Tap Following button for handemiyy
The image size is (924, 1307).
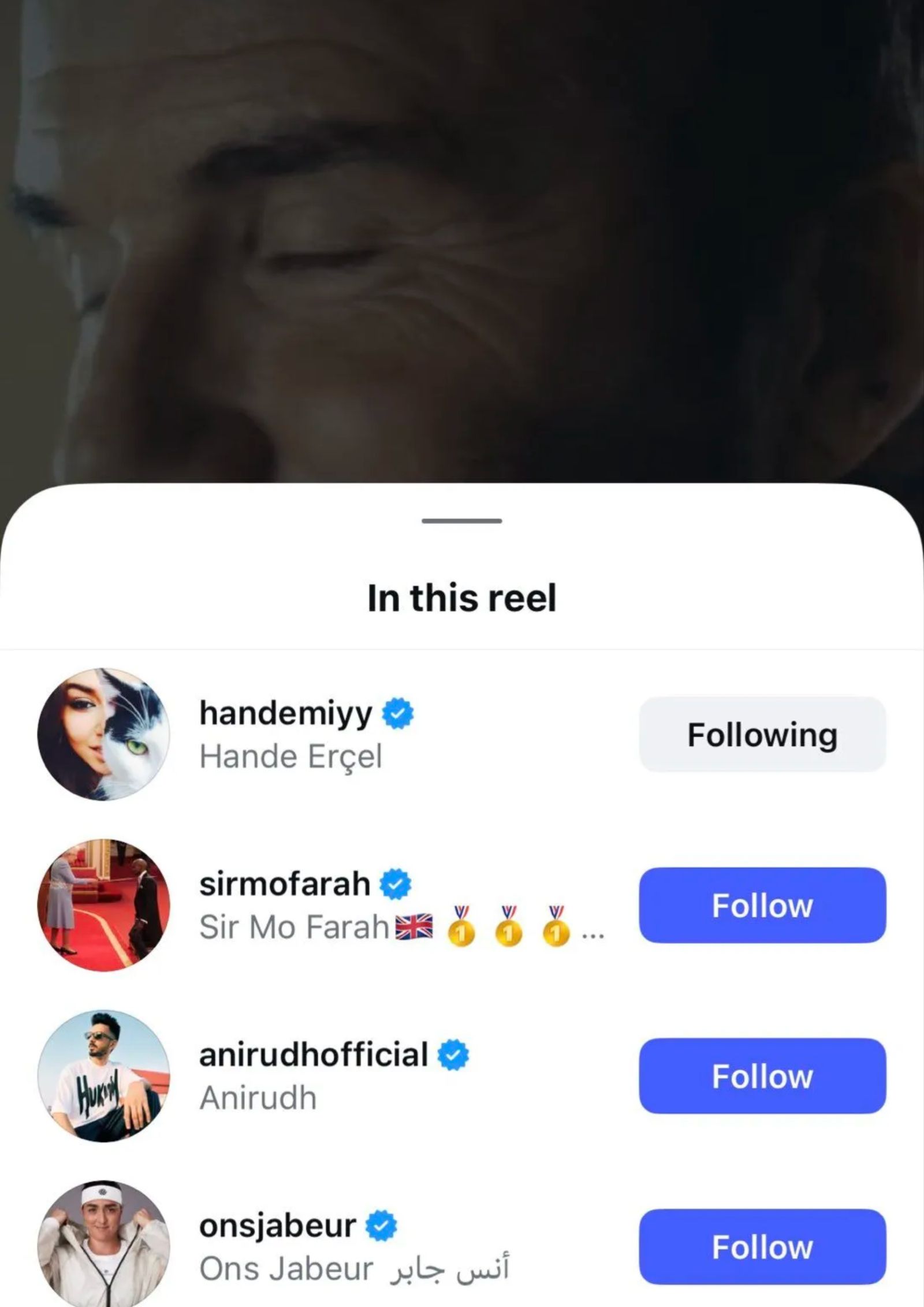pos(762,734)
